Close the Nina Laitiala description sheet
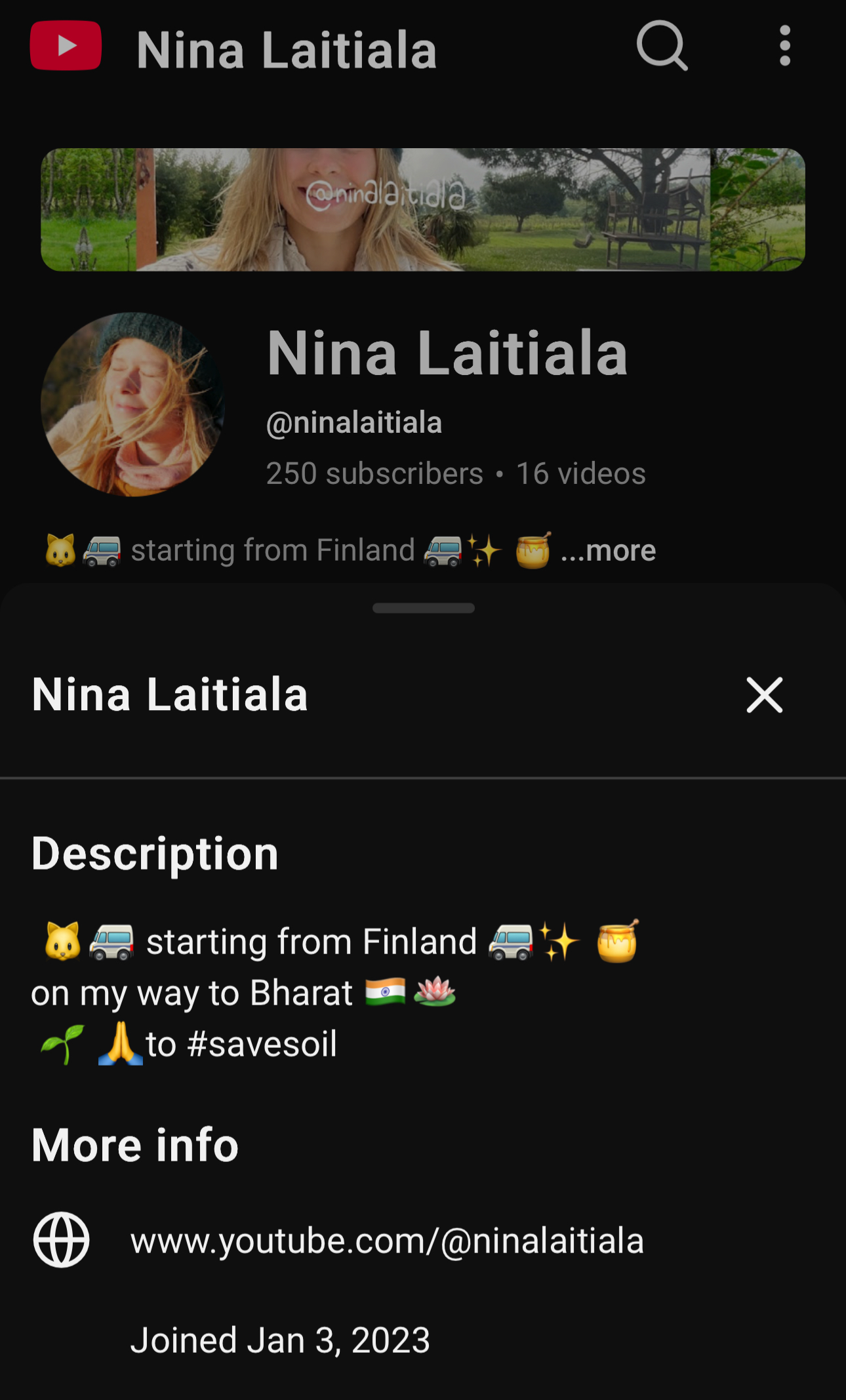Image resolution: width=846 pixels, height=1400 pixels. point(765,695)
